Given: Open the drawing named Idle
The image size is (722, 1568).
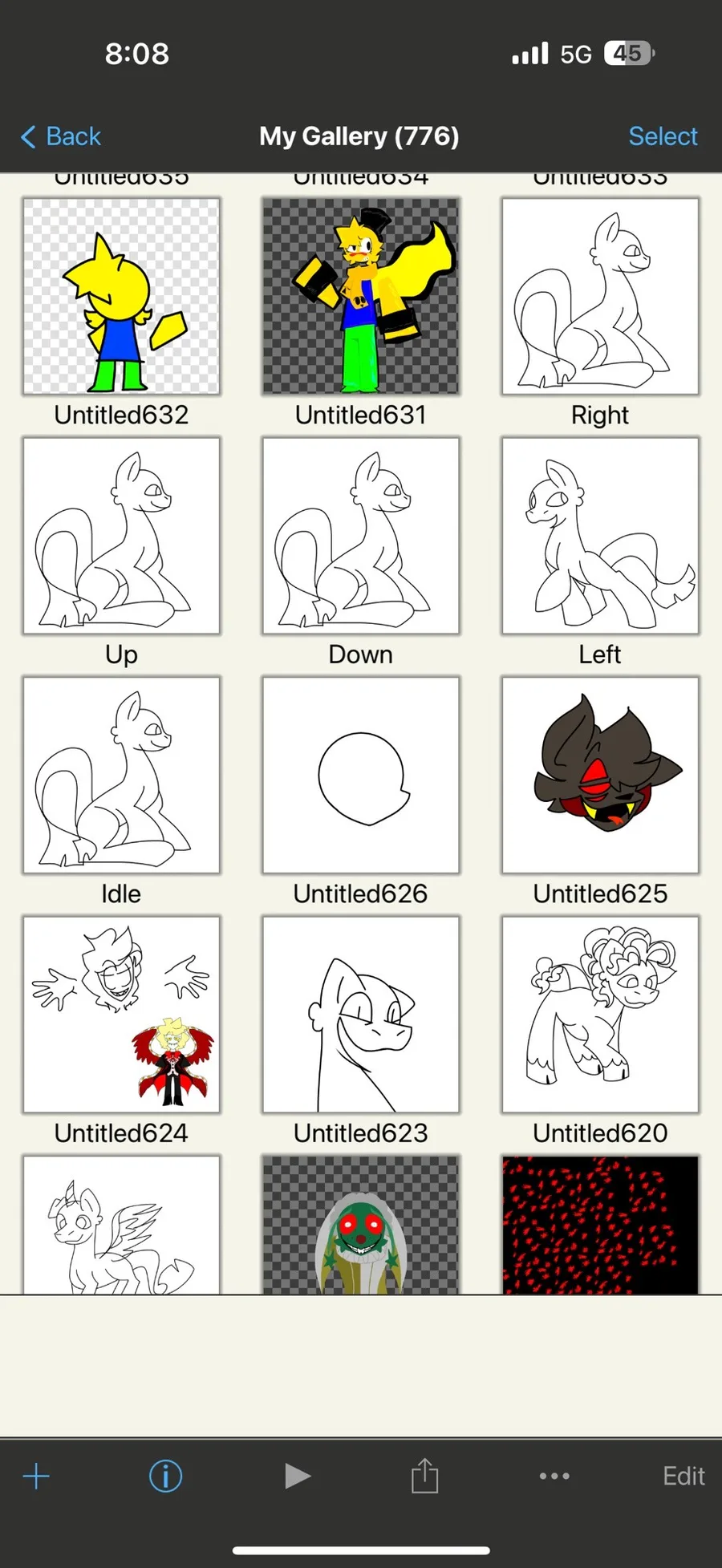Looking at the screenshot, I should [x=121, y=775].
